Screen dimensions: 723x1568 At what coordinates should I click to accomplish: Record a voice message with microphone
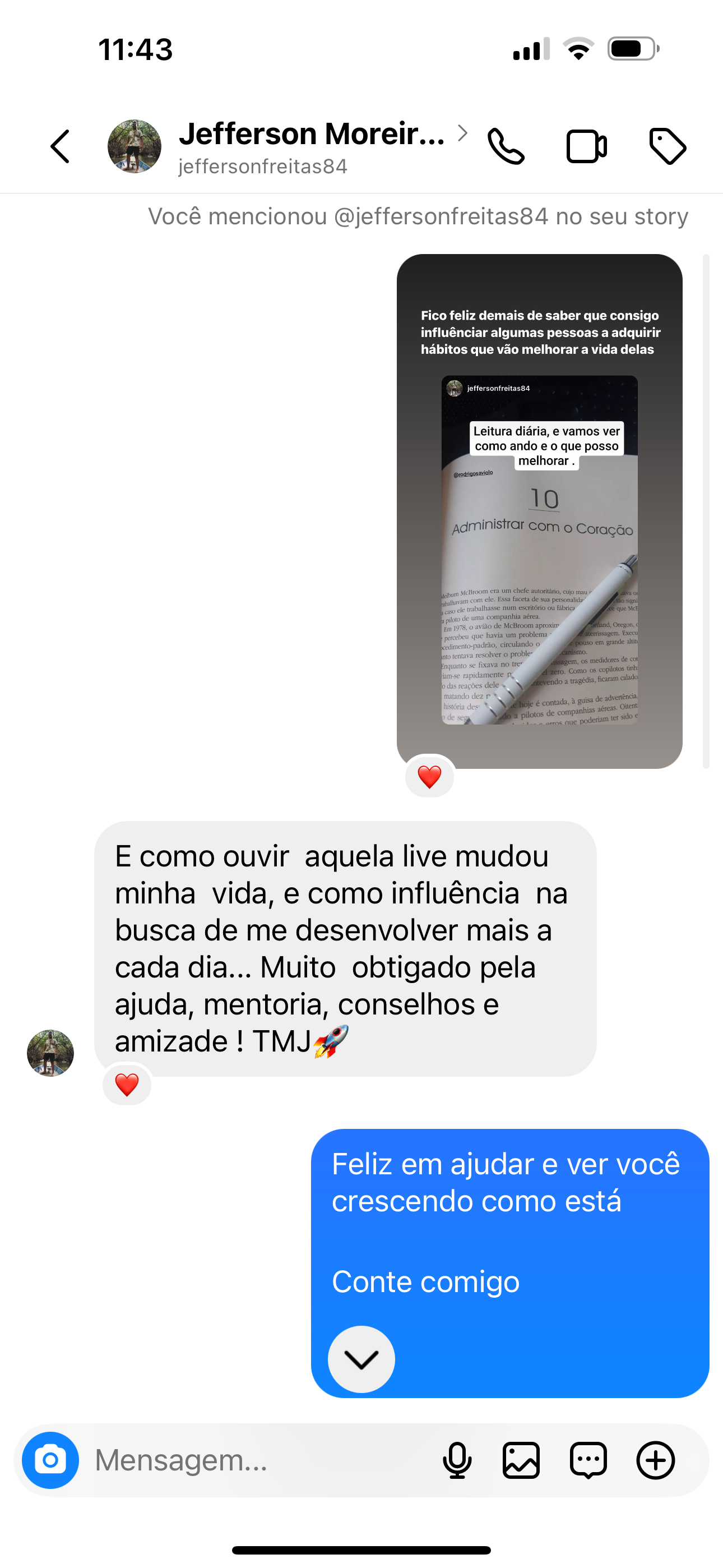(457, 1460)
